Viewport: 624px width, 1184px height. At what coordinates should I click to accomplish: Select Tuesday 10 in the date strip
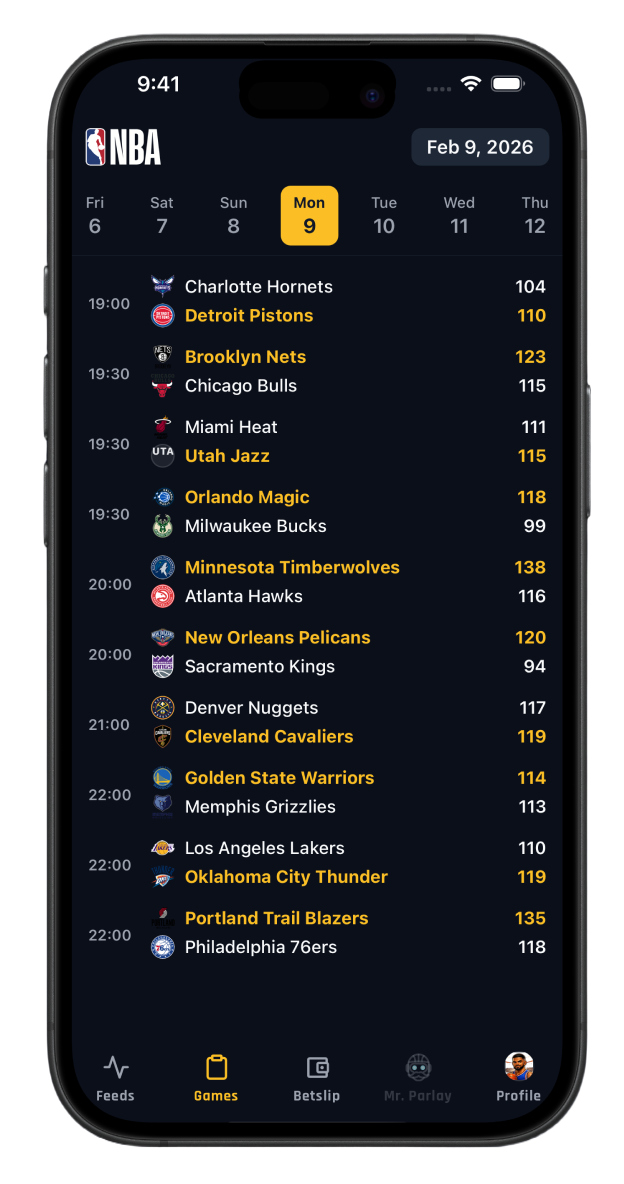(384, 215)
